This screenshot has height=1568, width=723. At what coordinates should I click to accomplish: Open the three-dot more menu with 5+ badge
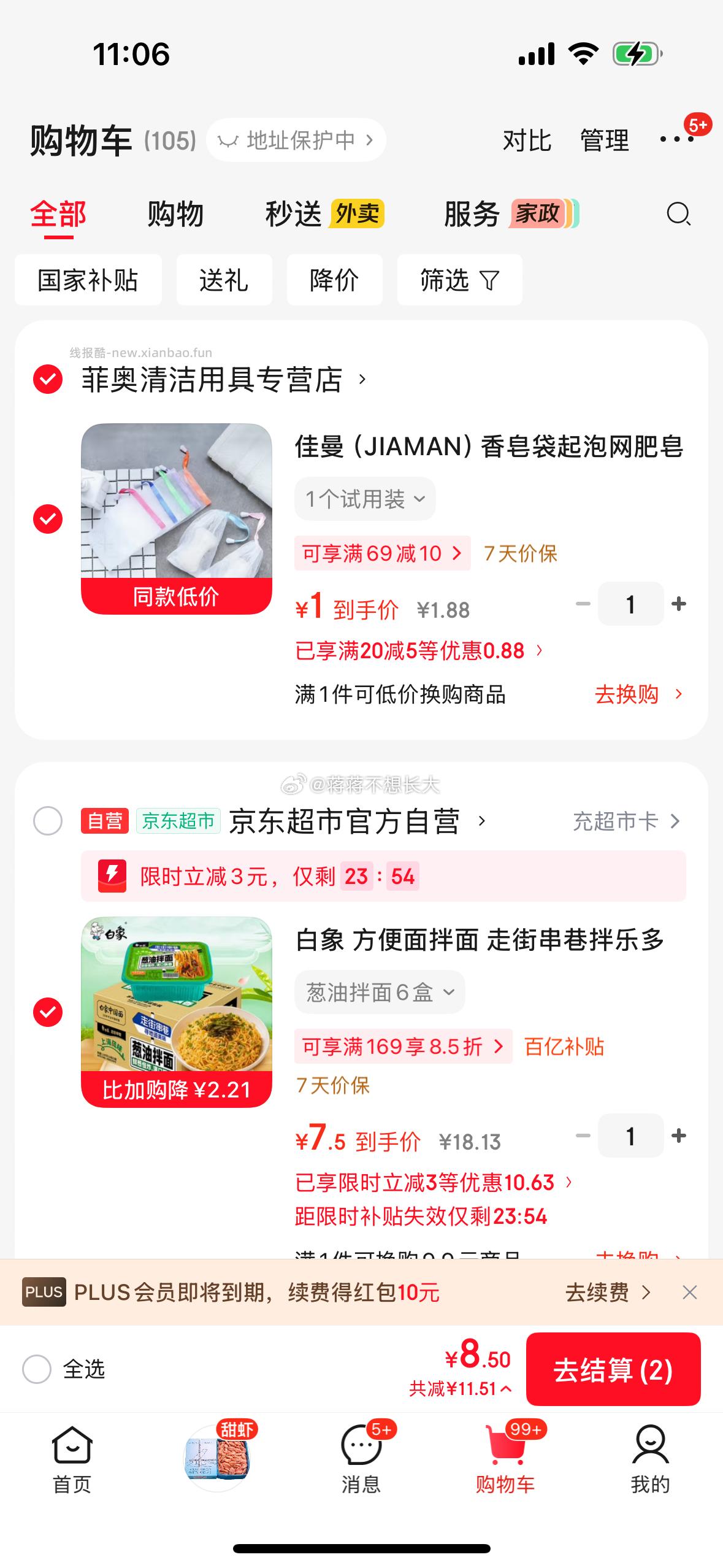tap(675, 141)
